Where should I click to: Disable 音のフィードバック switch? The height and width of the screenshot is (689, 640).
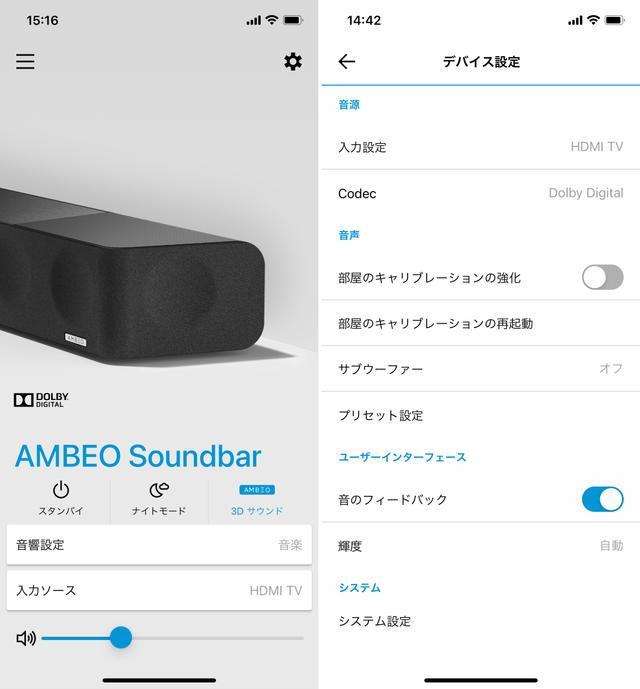[602, 499]
